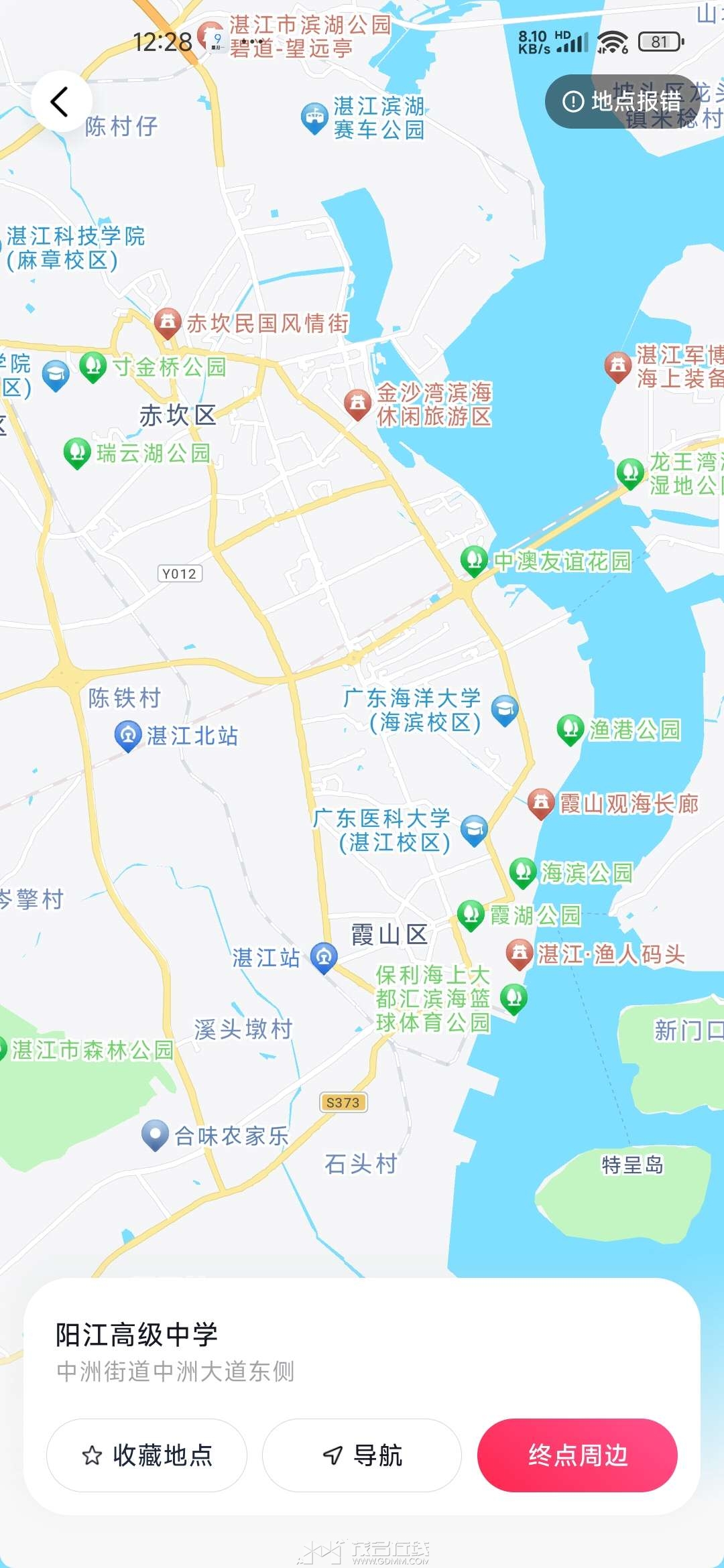Open the 湛江·渔人码头 pin
Viewport: 724px width, 1568px height.
point(519,953)
